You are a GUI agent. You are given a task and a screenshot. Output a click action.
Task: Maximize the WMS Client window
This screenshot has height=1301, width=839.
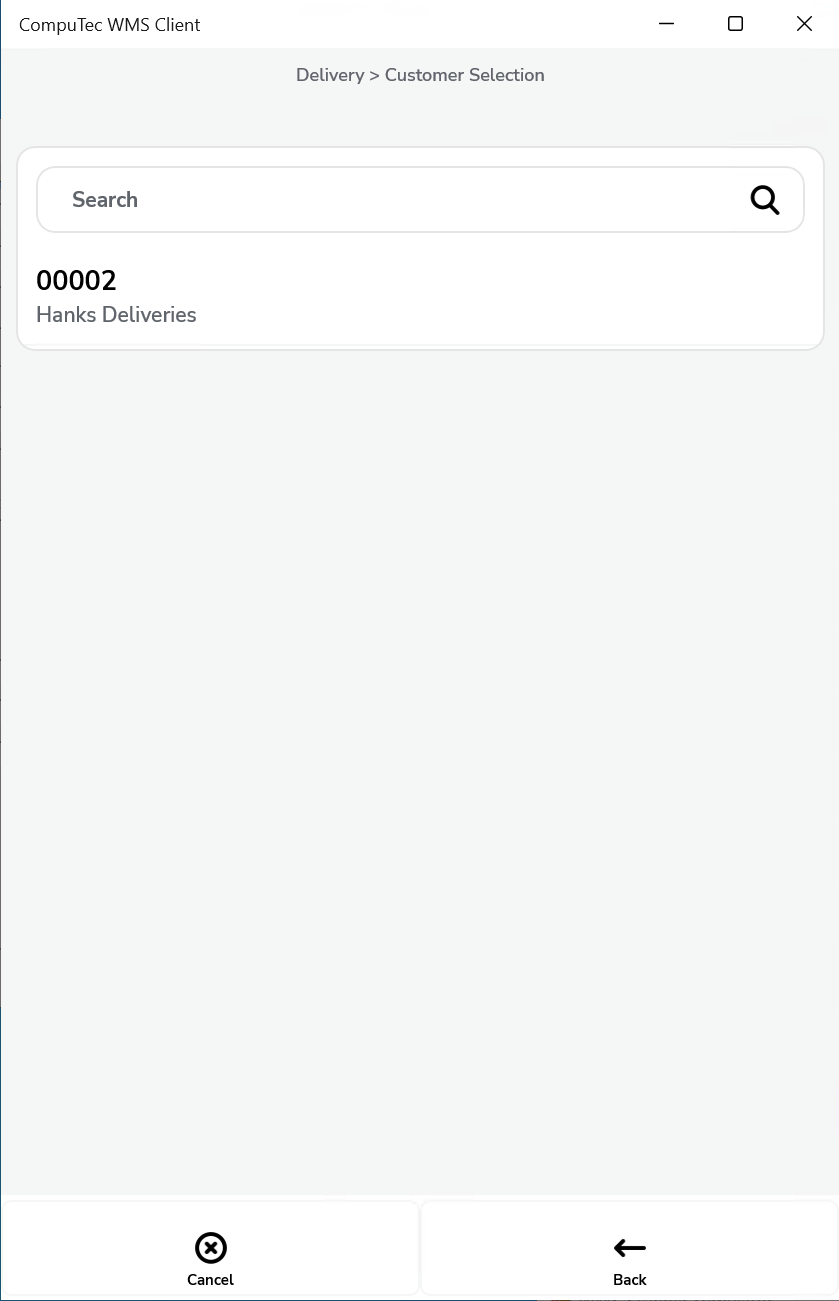735,24
